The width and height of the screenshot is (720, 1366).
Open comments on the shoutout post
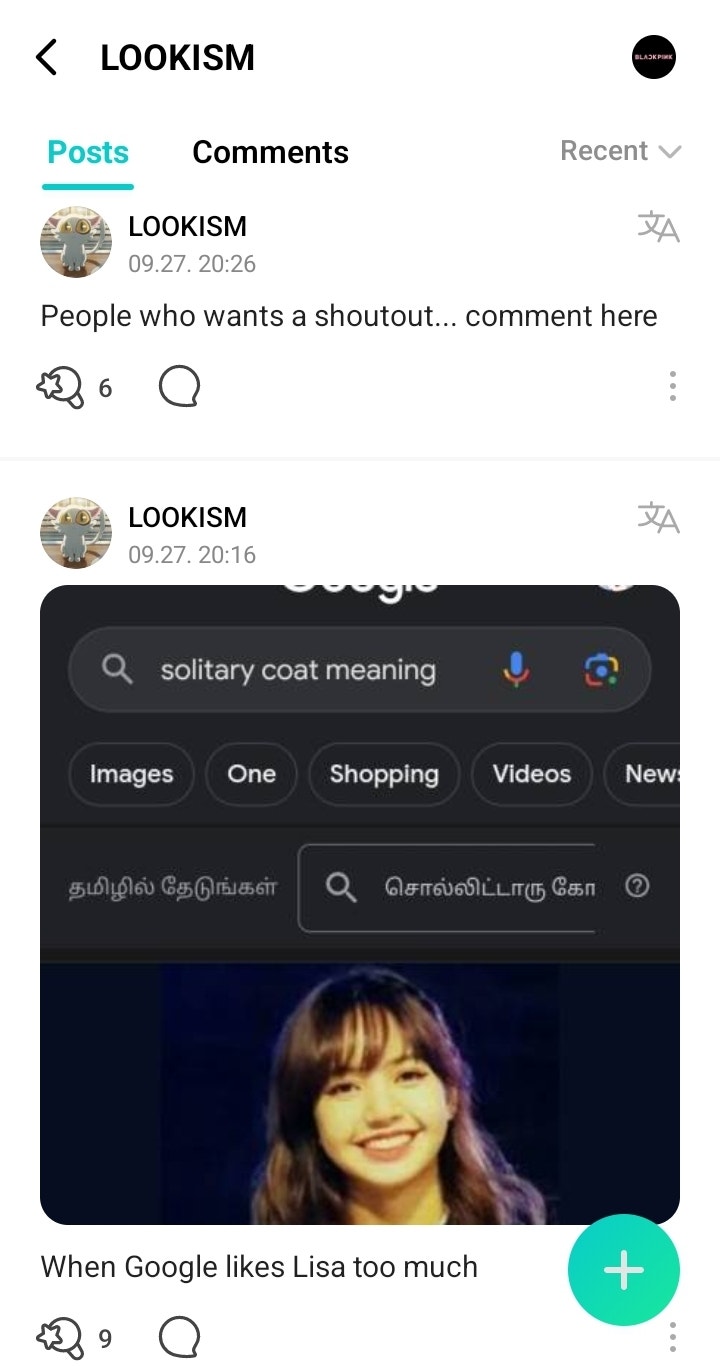click(x=179, y=386)
